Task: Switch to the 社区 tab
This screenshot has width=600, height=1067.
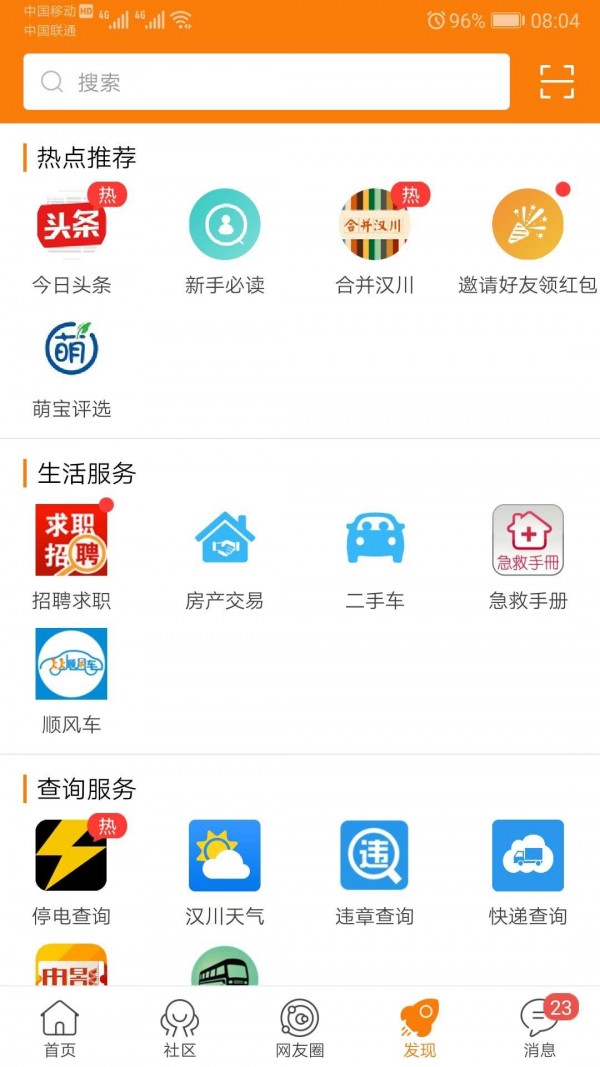Action: point(180,1028)
